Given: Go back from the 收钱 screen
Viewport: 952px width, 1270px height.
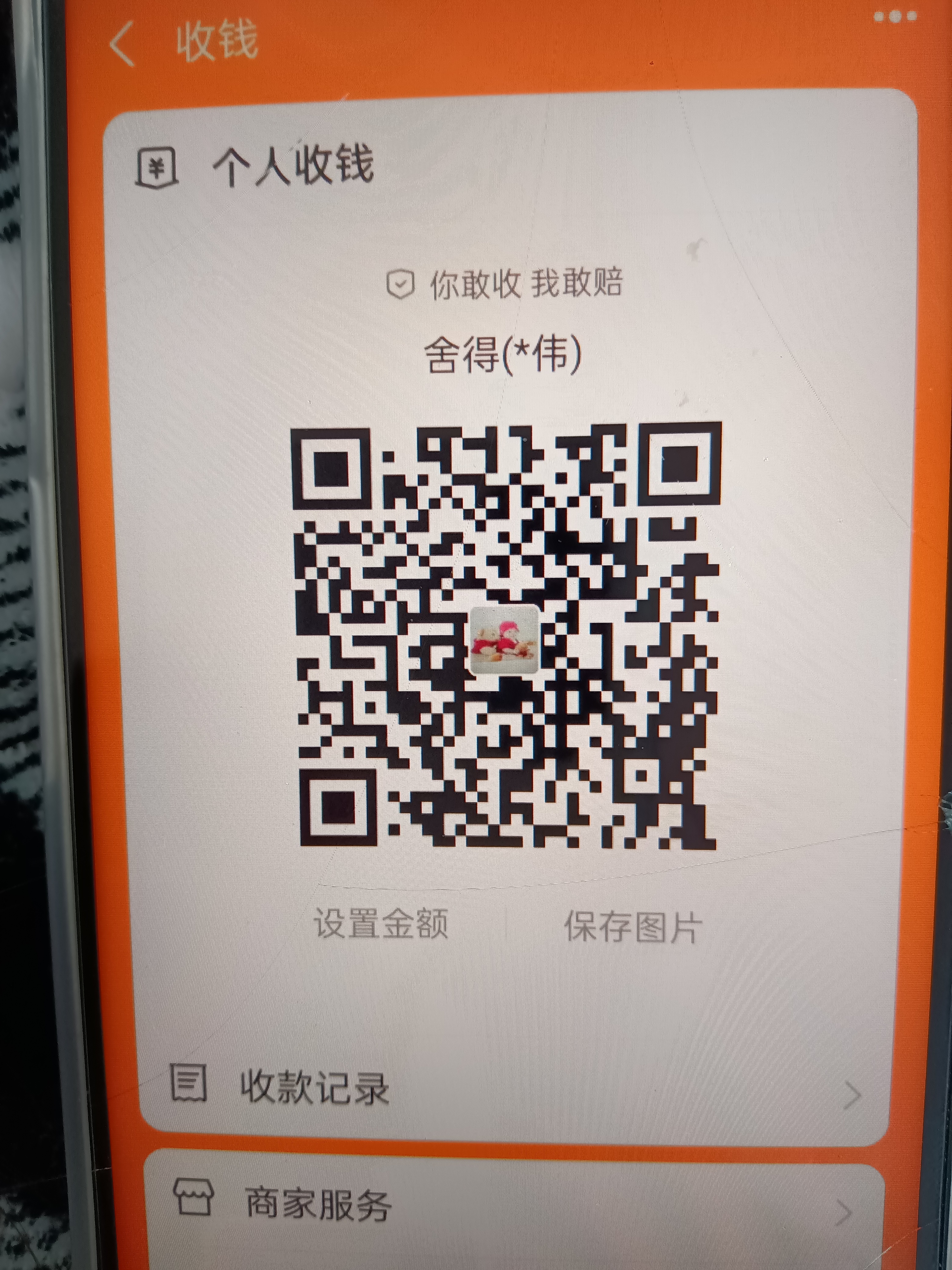Looking at the screenshot, I should pos(122,43).
